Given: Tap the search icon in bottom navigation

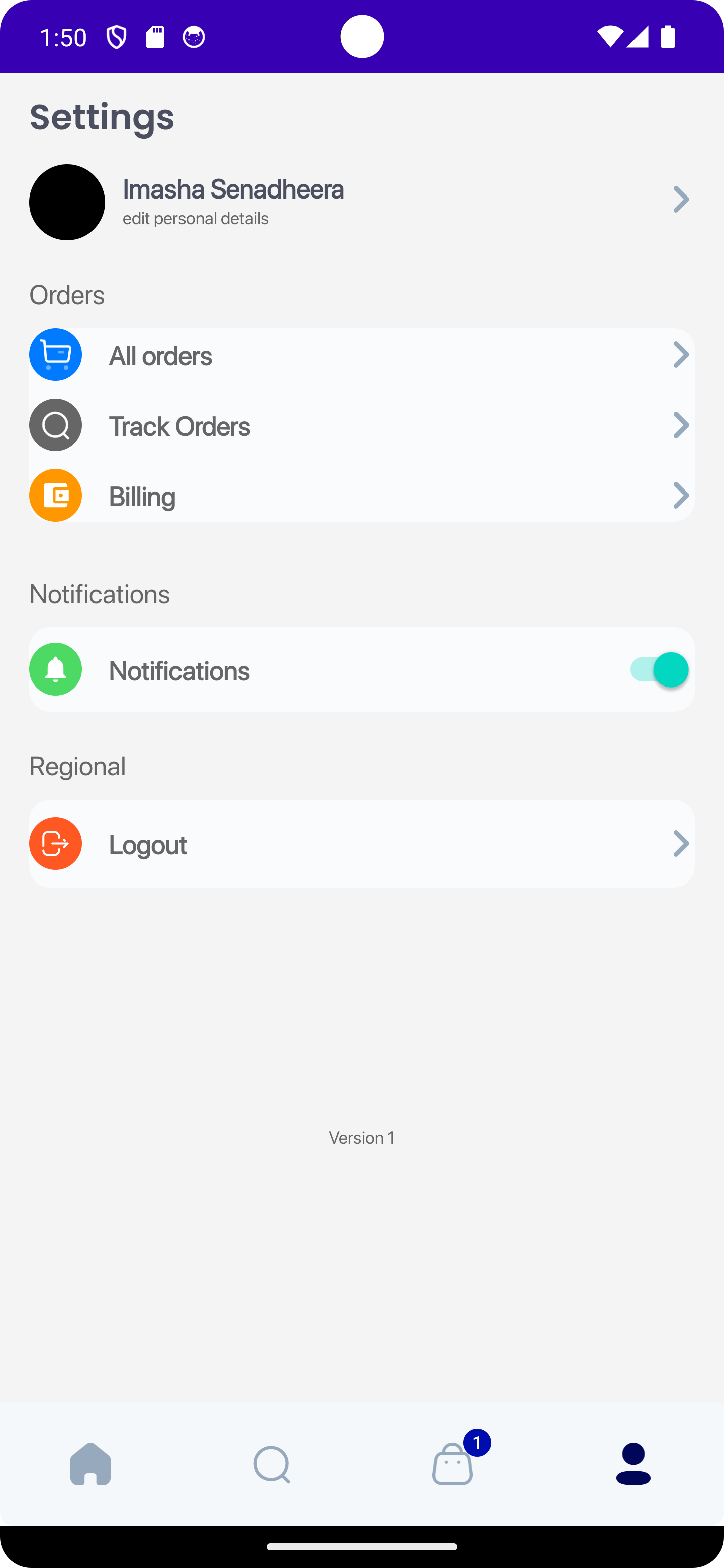Looking at the screenshot, I should pos(271,1464).
